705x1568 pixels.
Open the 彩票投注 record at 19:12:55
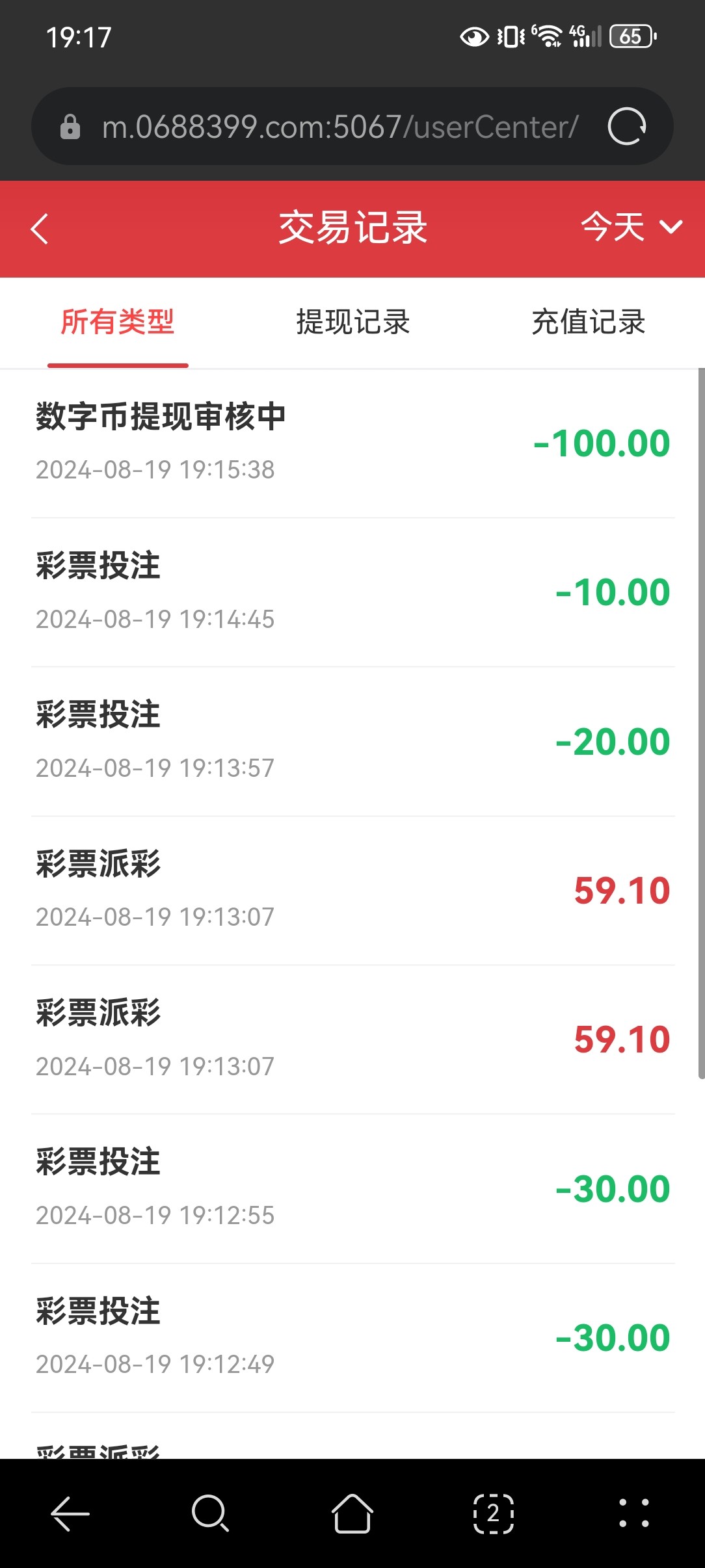coord(352,1188)
